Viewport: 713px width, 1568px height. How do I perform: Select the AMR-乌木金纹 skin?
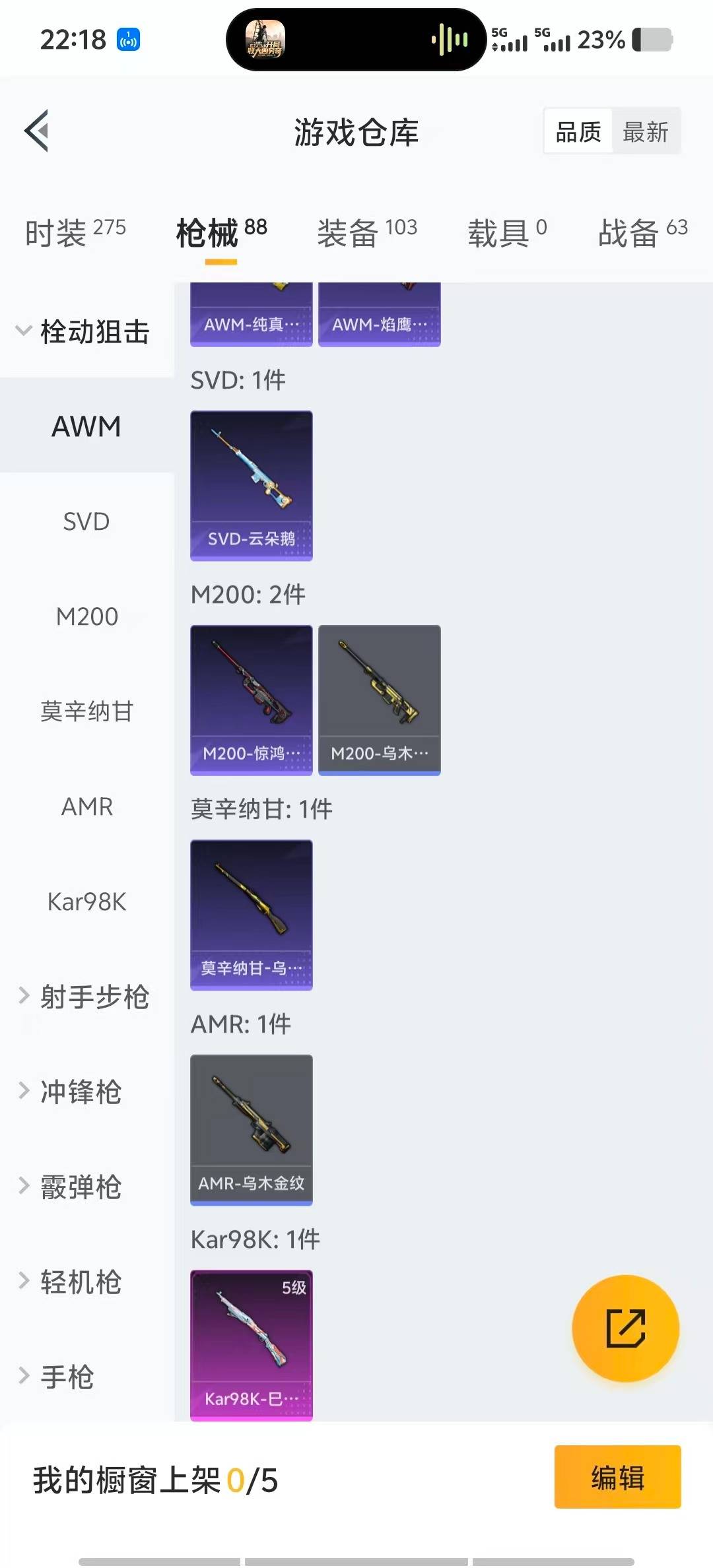coord(251,1128)
